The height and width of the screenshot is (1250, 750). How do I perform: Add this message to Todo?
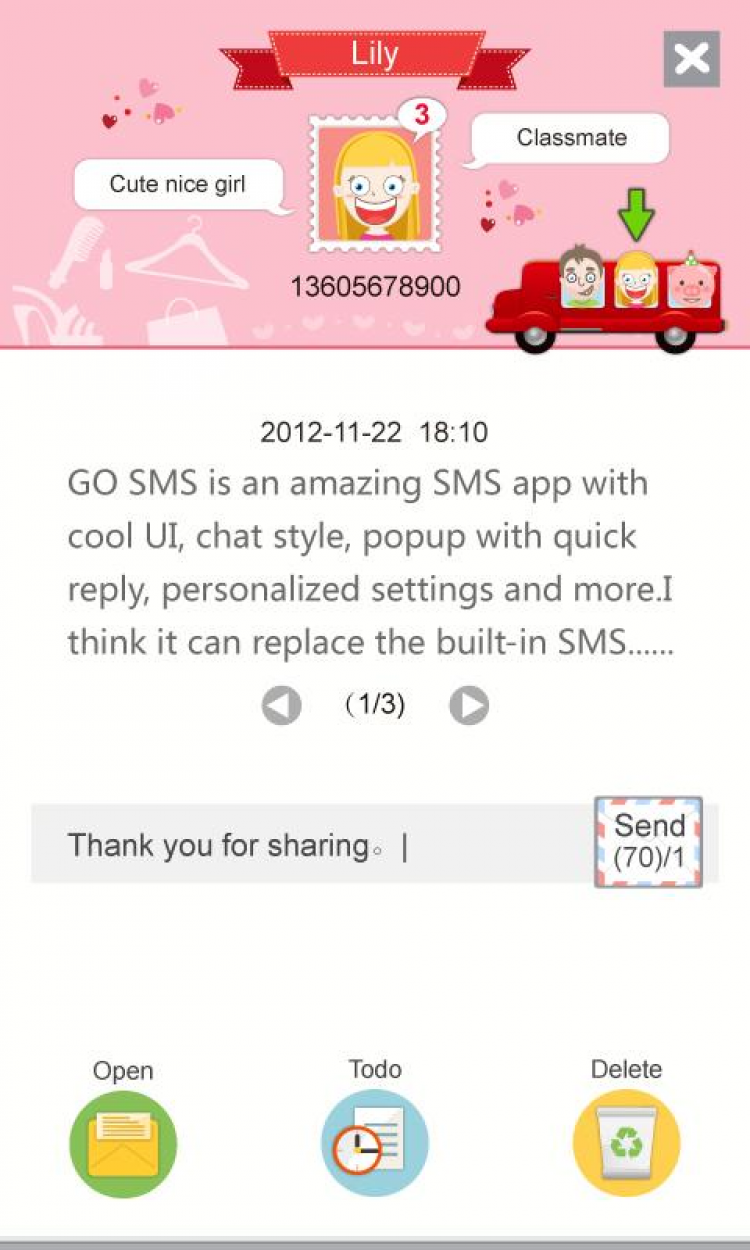point(374,1144)
